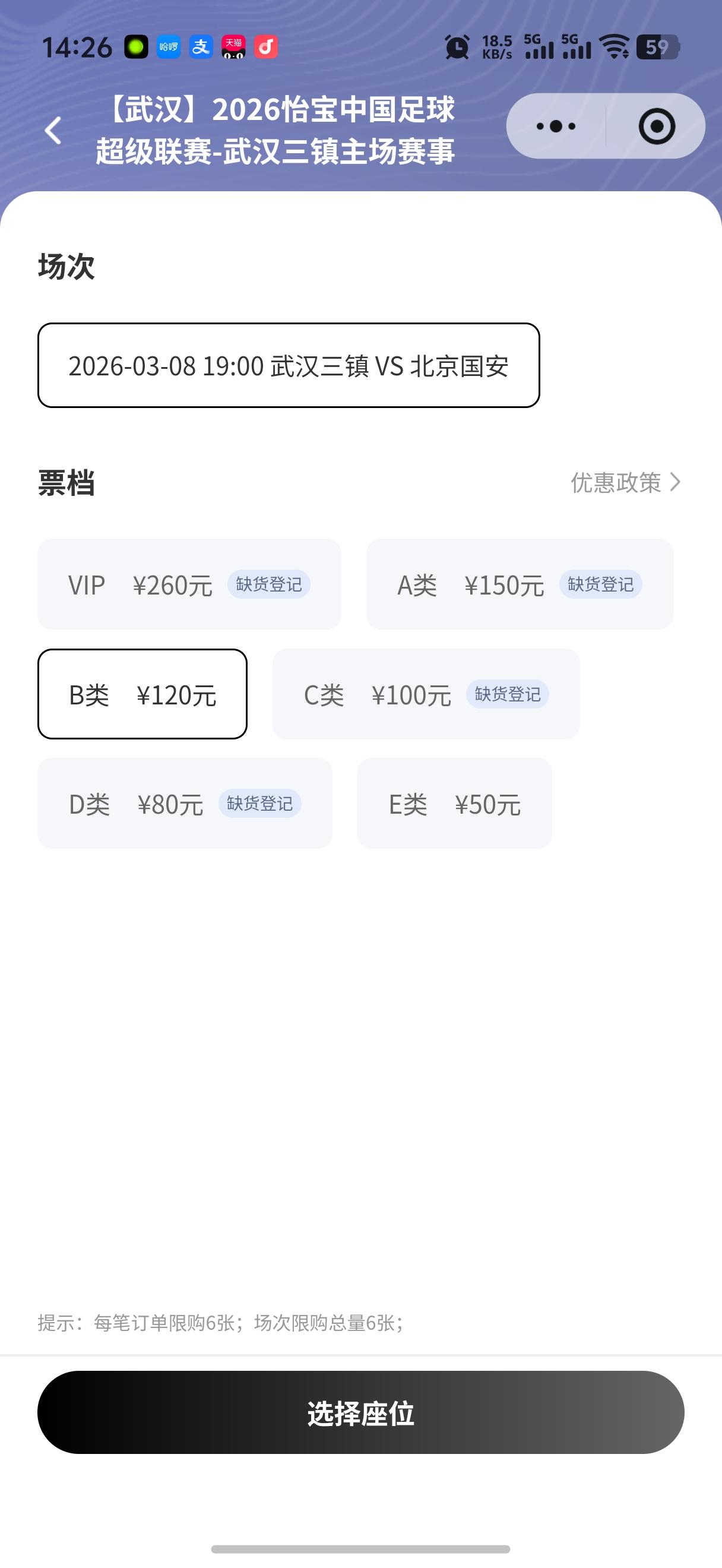The width and height of the screenshot is (722, 1568).
Task: Click the 天猫 notification icon in status bar
Action: [234, 46]
